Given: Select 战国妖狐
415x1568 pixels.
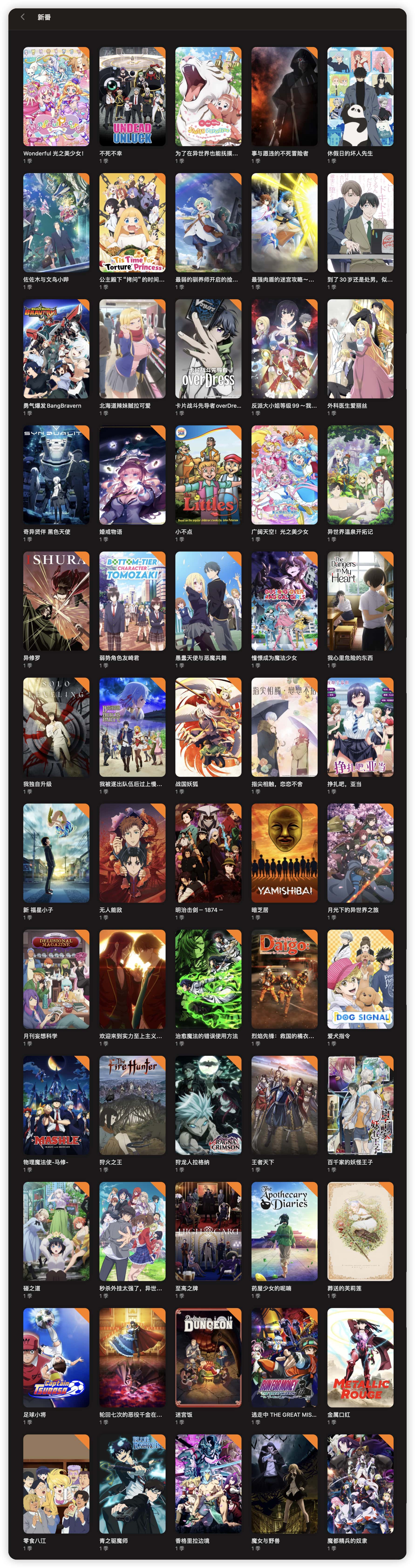Looking at the screenshot, I should tap(208, 727).
